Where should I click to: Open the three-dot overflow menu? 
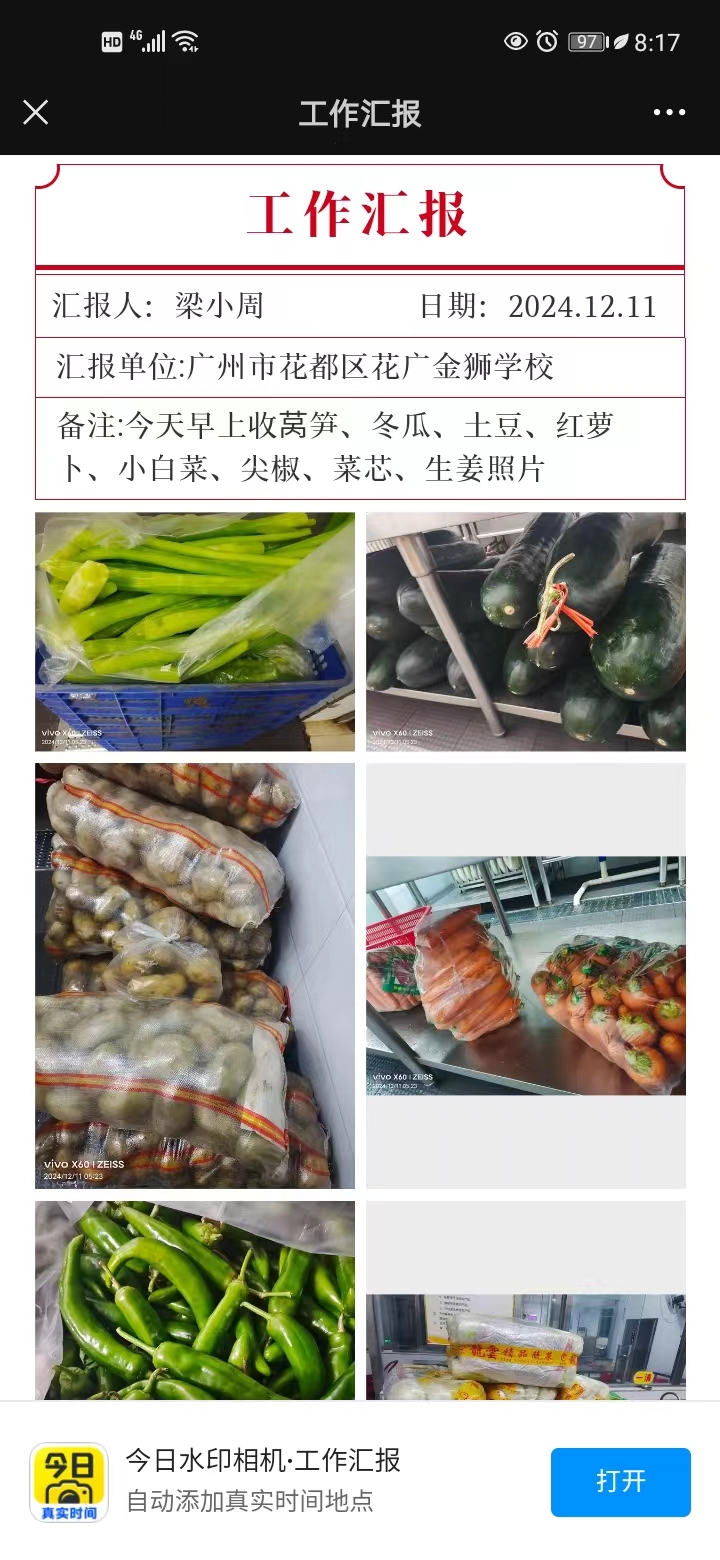coord(669,112)
